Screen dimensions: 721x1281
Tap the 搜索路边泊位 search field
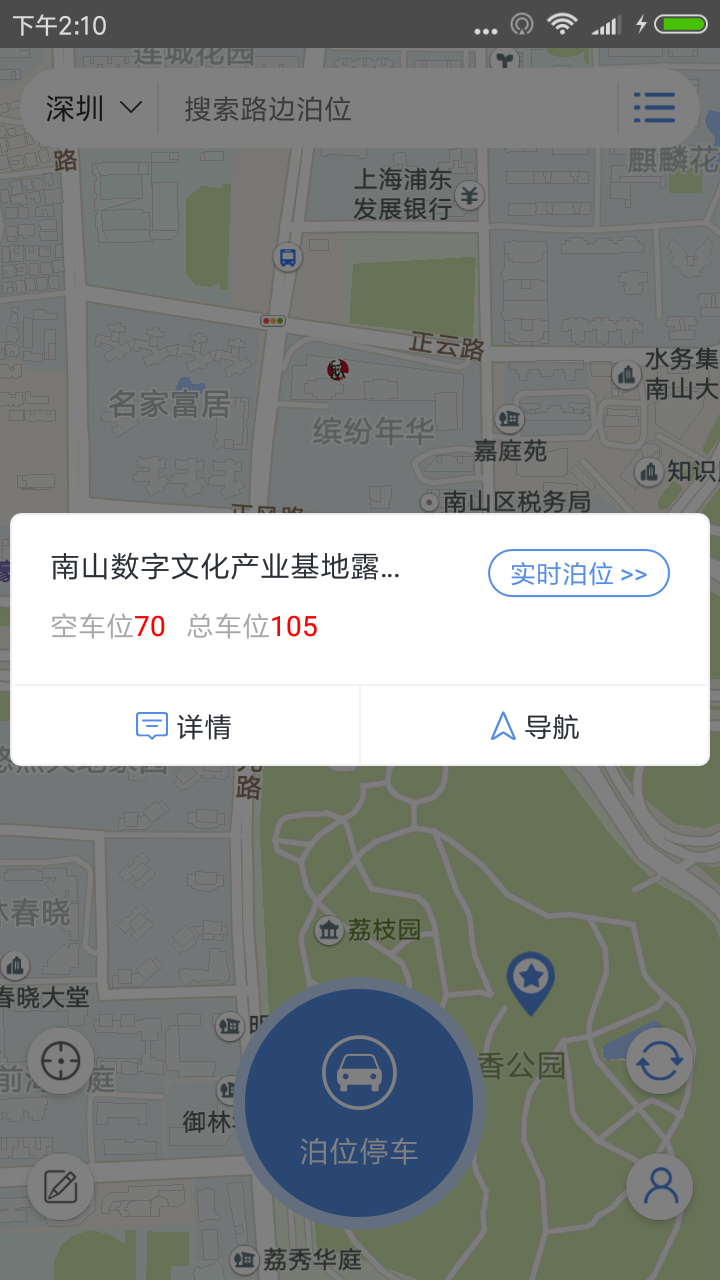[390, 108]
